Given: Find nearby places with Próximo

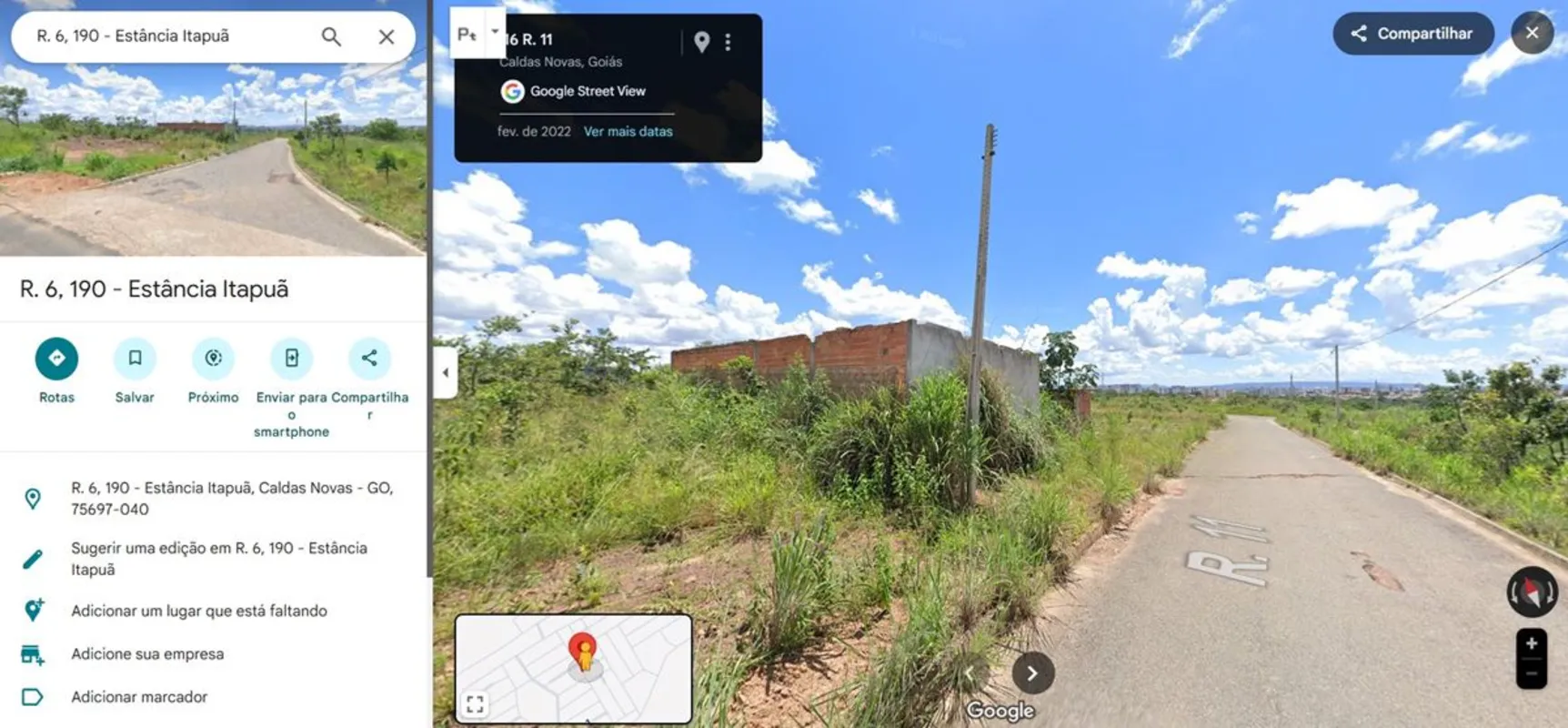Looking at the screenshot, I should 213,359.
